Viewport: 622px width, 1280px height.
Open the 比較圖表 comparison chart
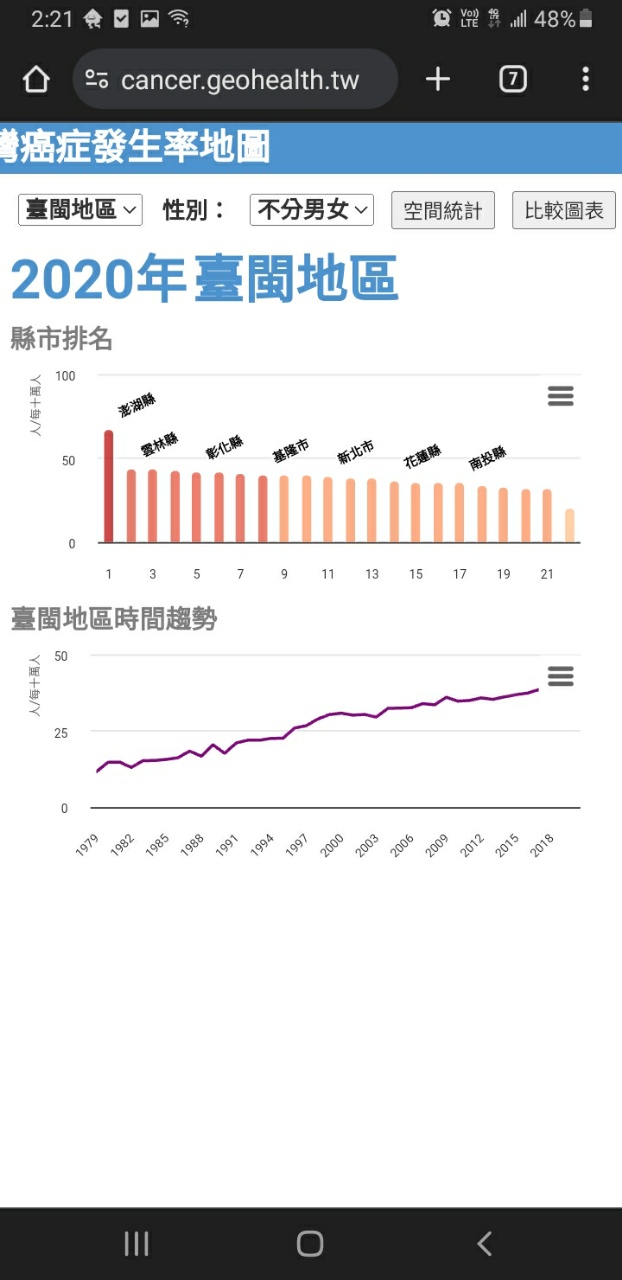(564, 211)
